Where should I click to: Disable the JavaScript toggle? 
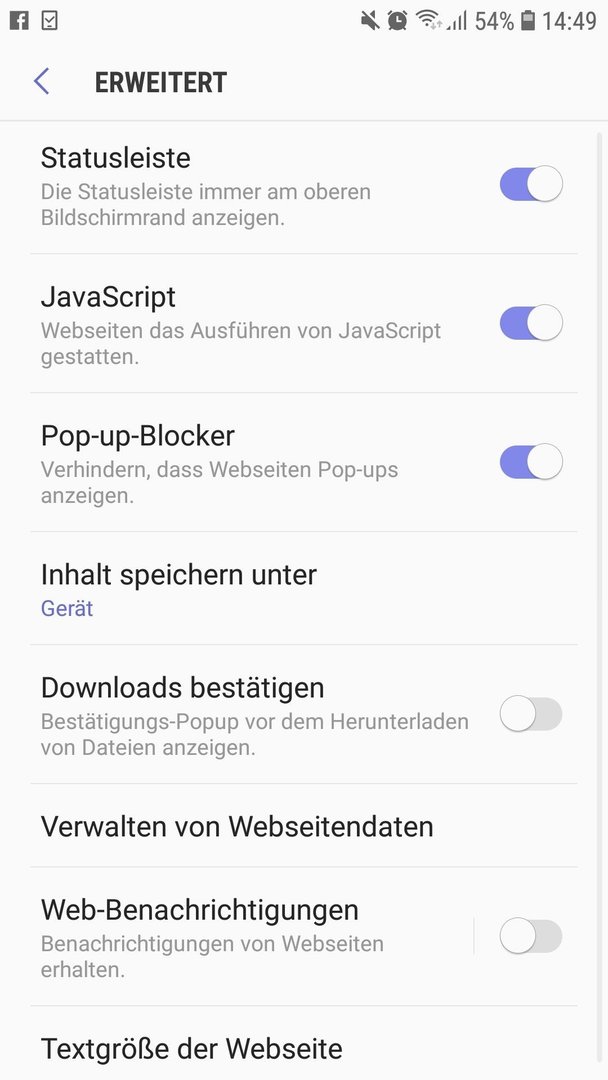tap(531, 322)
